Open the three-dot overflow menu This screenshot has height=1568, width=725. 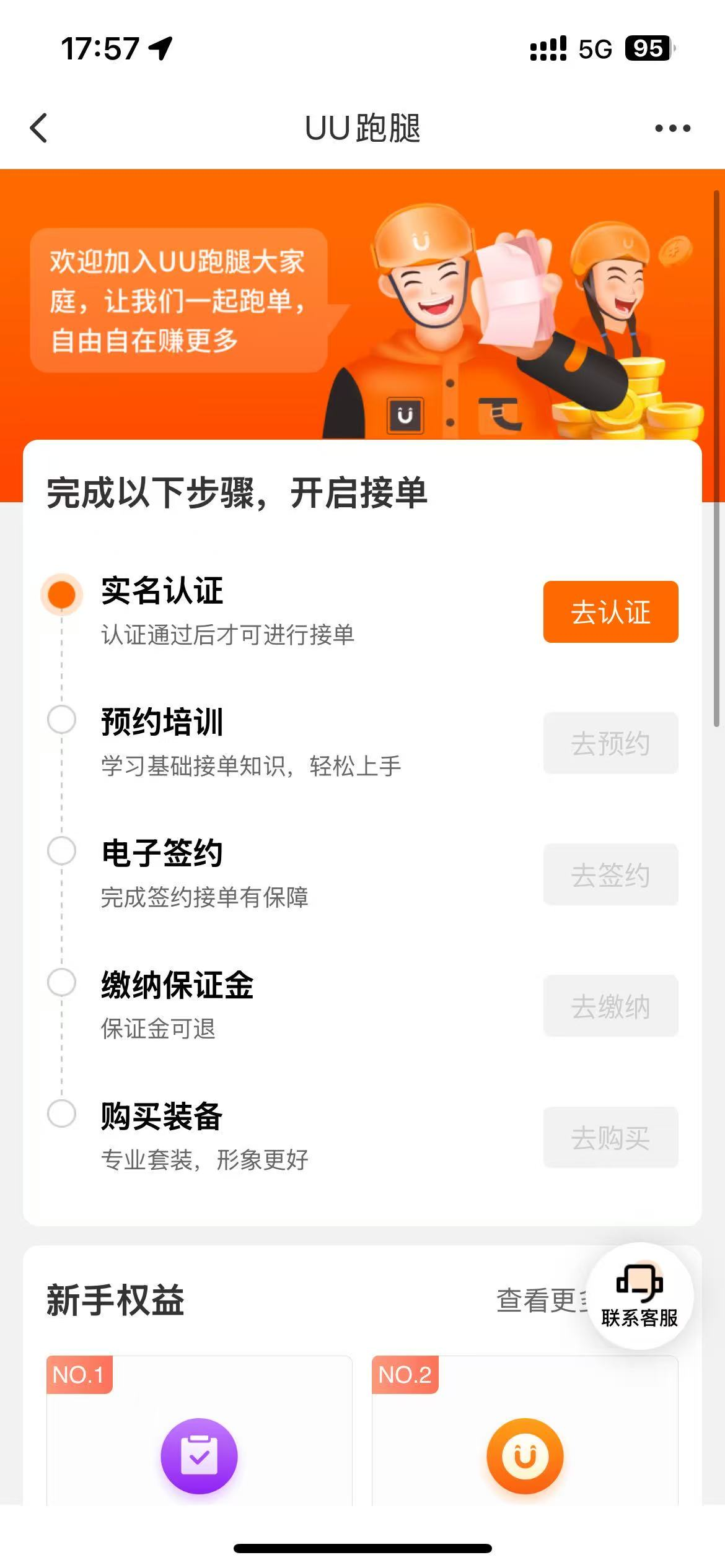tap(673, 128)
